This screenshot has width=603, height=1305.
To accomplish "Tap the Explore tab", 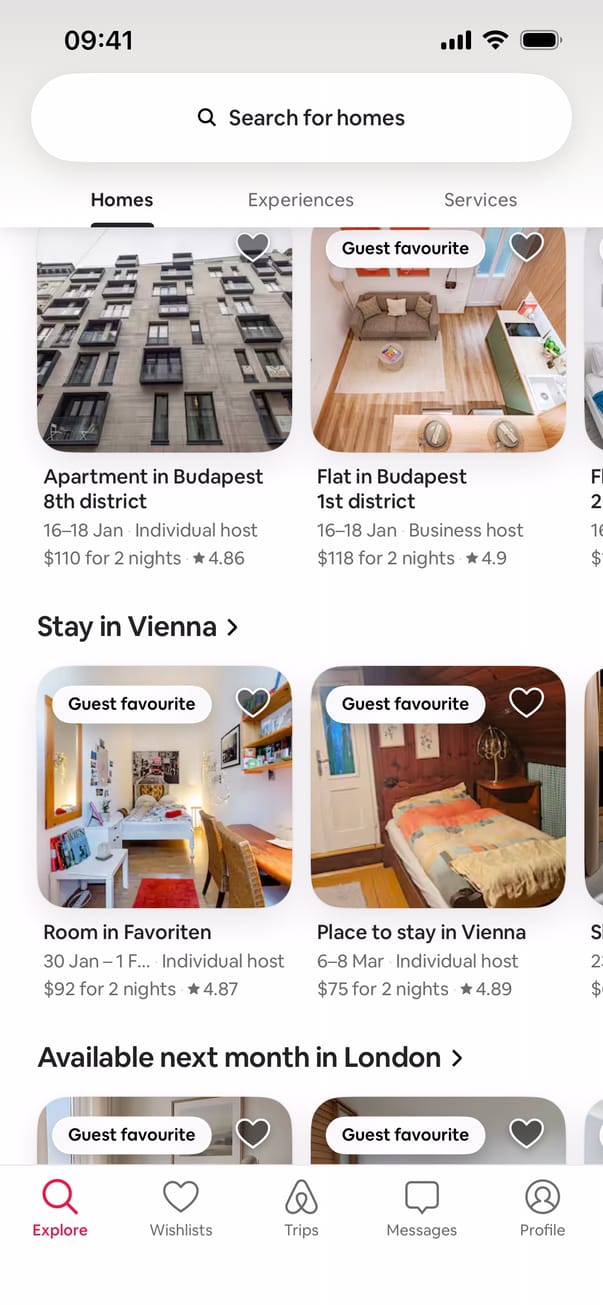I will (x=60, y=1208).
